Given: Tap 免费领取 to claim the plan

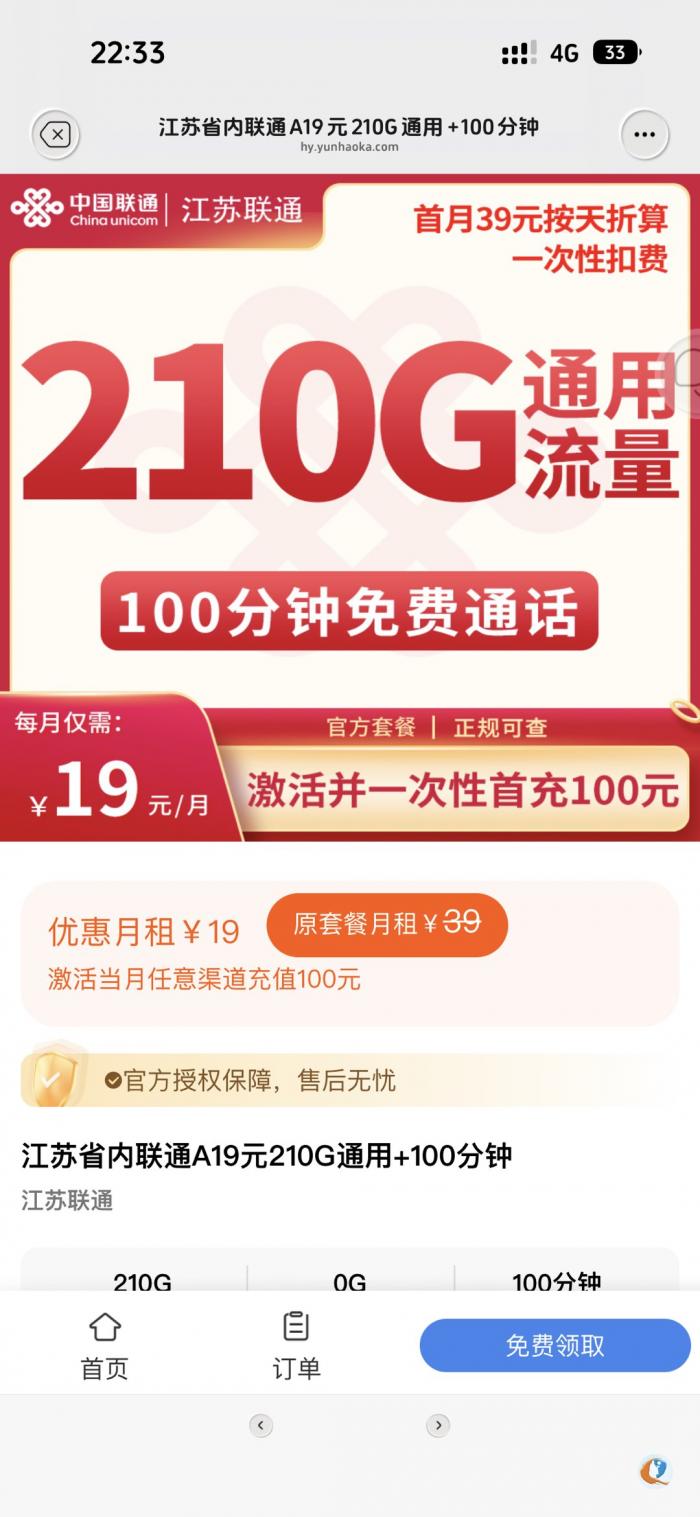Looking at the screenshot, I should pos(555,1345).
